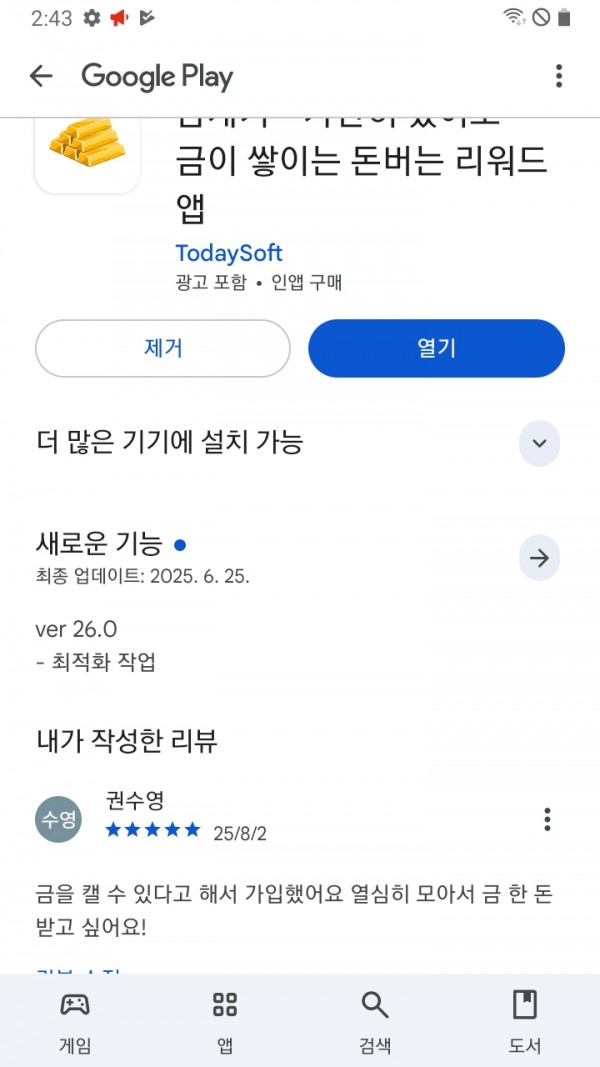Switch to the 게임 tab
The width and height of the screenshot is (600, 1067).
point(75,1021)
